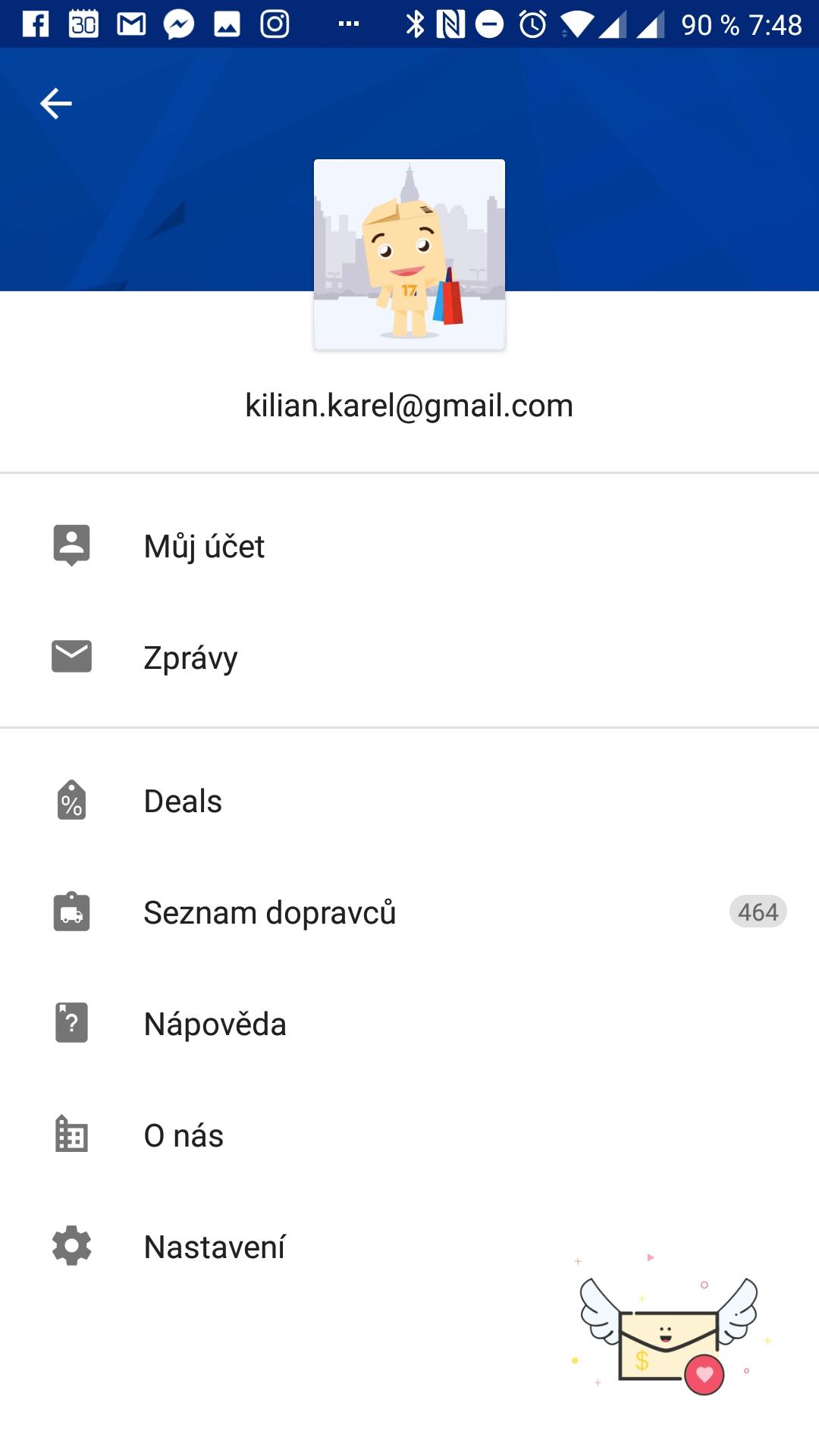Open Nápověda help

point(215,1024)
